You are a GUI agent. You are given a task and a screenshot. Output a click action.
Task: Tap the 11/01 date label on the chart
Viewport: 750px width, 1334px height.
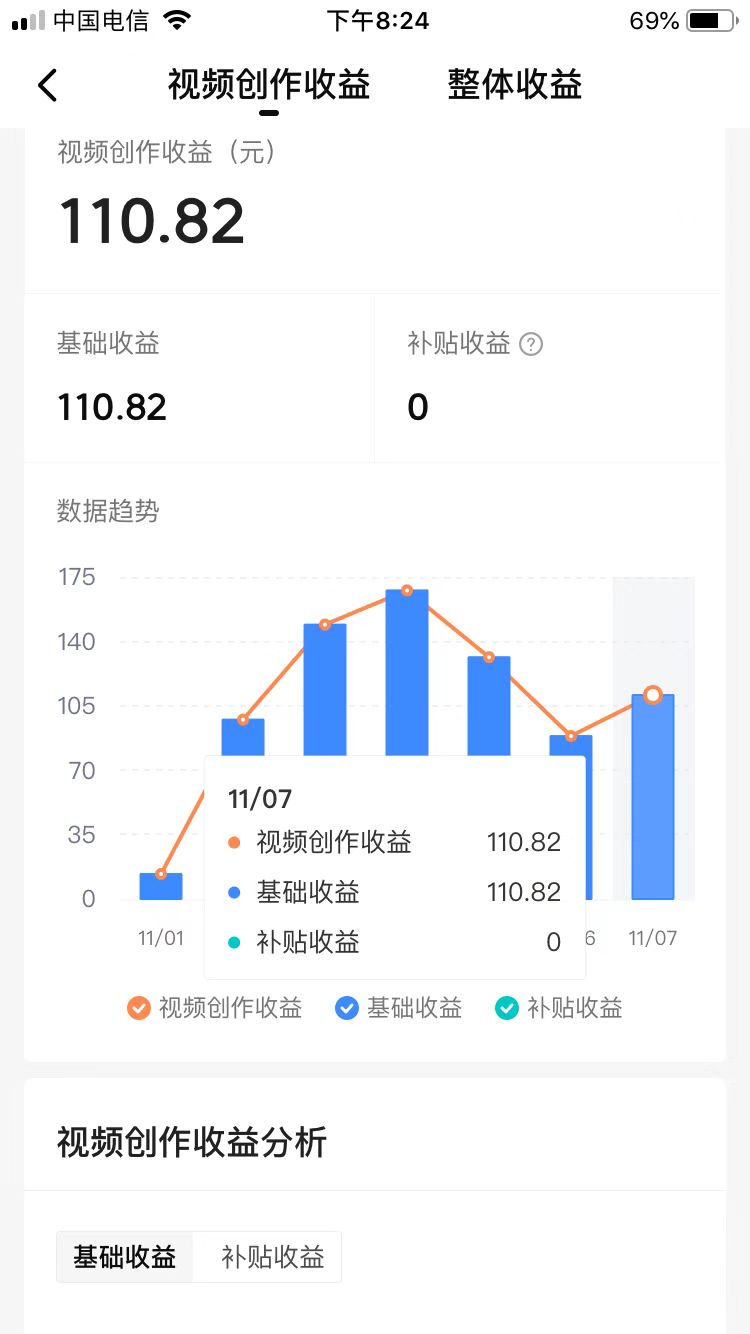click(x=161, y=938)
